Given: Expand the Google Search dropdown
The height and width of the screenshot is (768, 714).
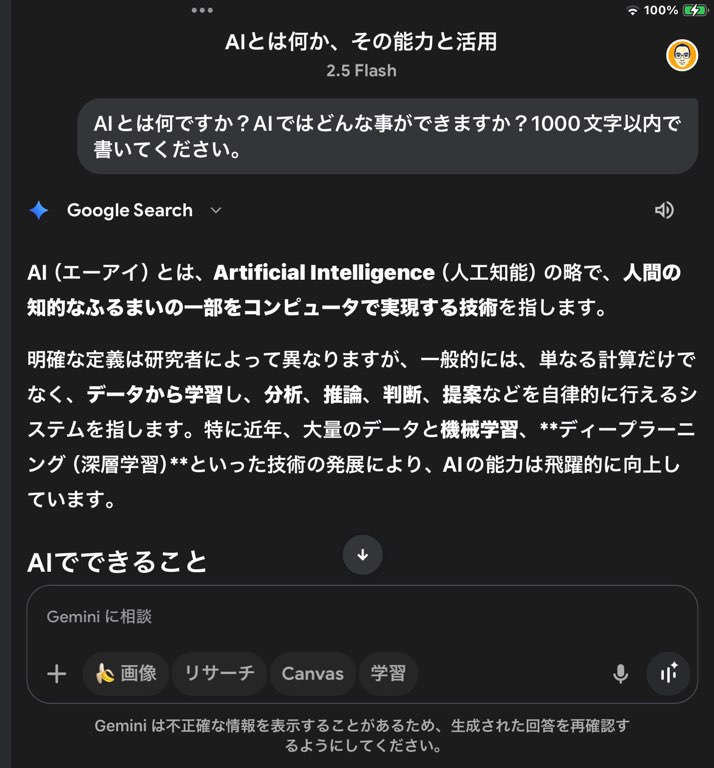Looking at the screenshot, I should (x=216, y=210).
